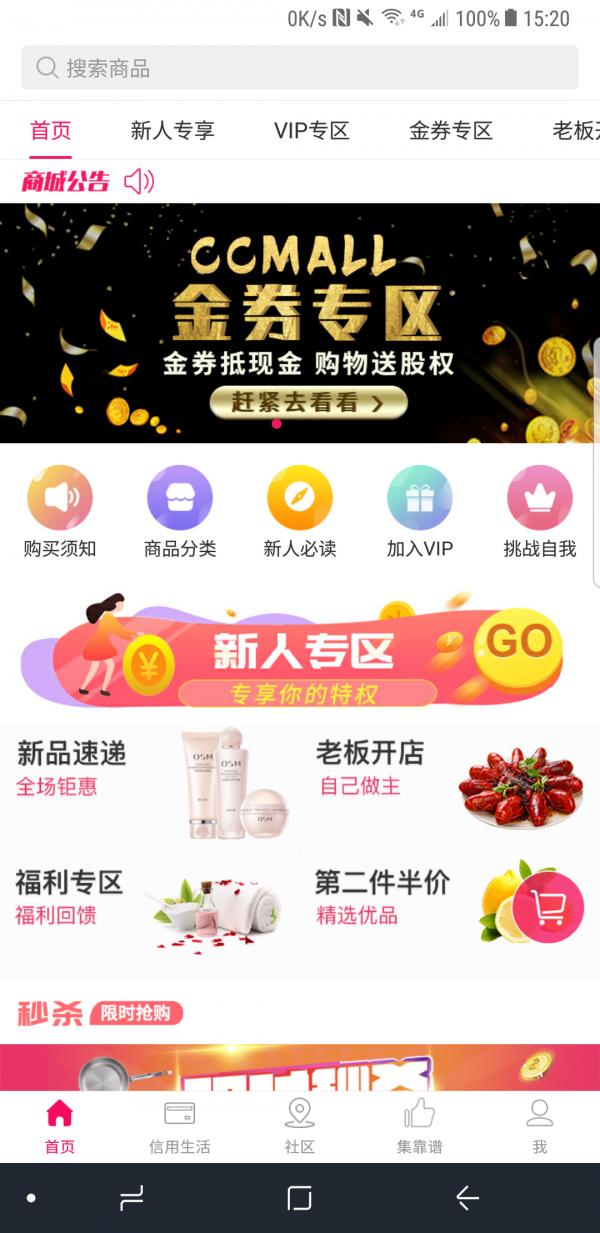Screen dimensions: 600x1233
Task: Open the 新品速递 card
Action: click(150, 785)
